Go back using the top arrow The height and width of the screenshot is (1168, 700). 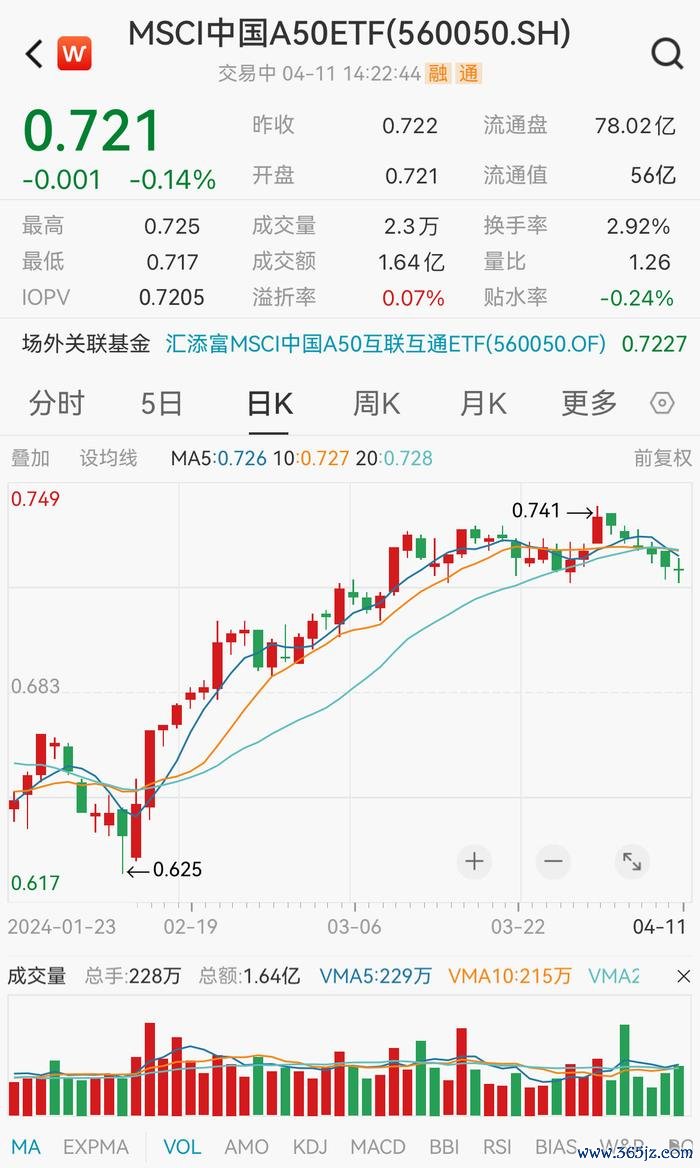point(34,54)
